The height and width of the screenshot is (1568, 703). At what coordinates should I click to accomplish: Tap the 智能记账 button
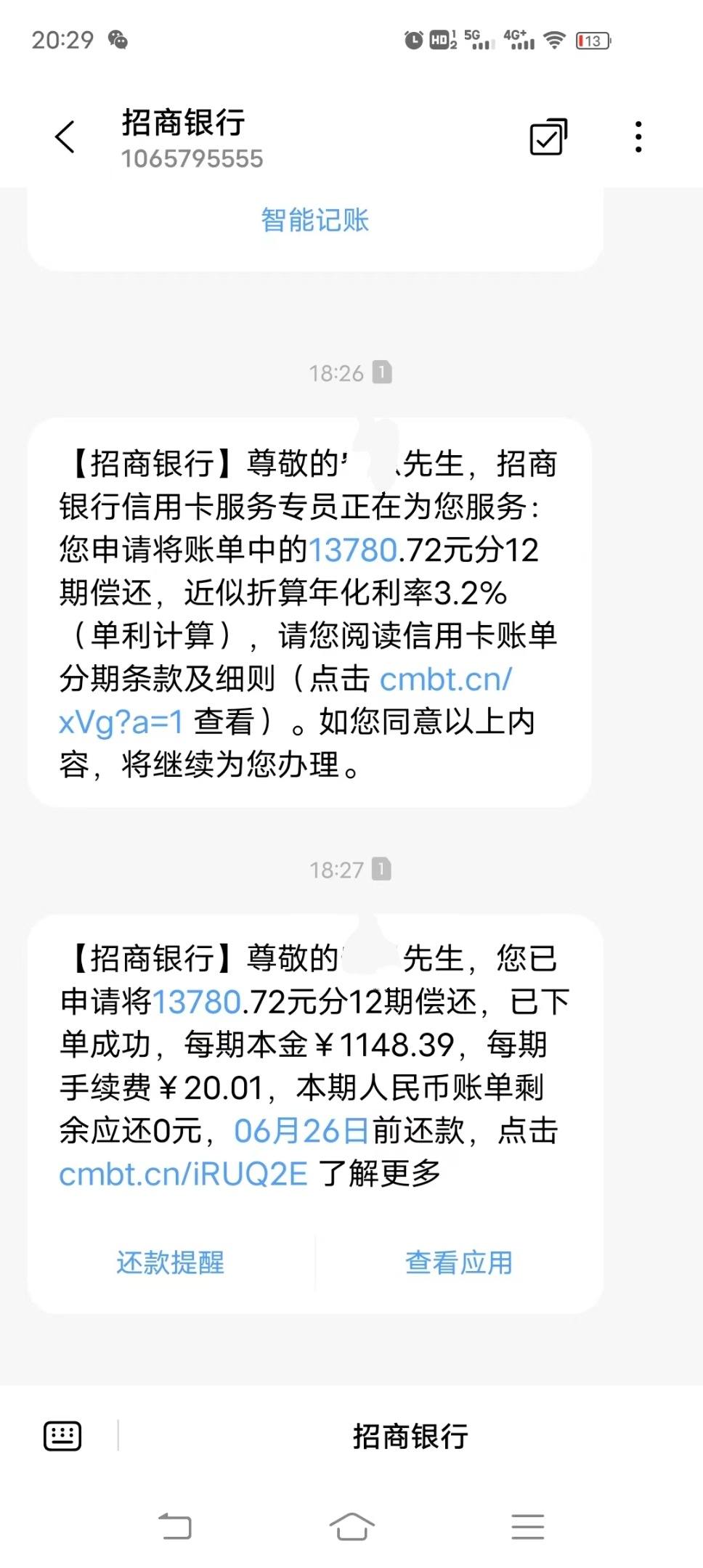coord(315,220)
